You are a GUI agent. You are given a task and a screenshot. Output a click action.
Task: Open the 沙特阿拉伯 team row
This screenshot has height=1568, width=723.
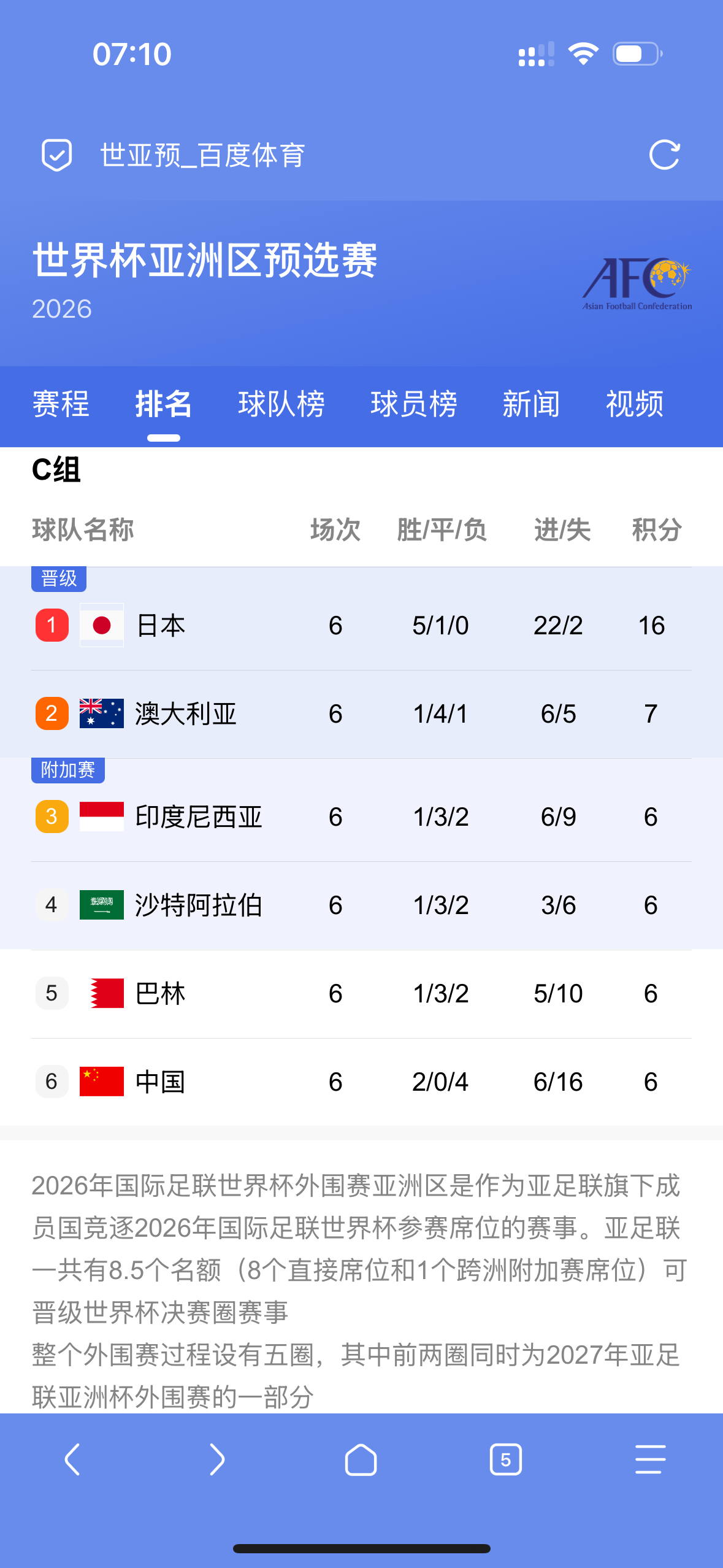pos(361,905)
